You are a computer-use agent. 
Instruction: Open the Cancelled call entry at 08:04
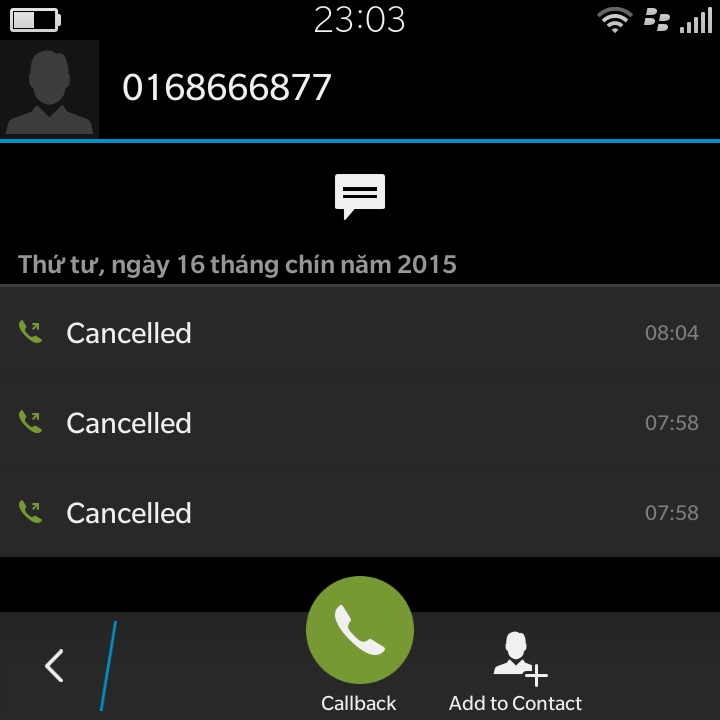[x=359, y=333]
